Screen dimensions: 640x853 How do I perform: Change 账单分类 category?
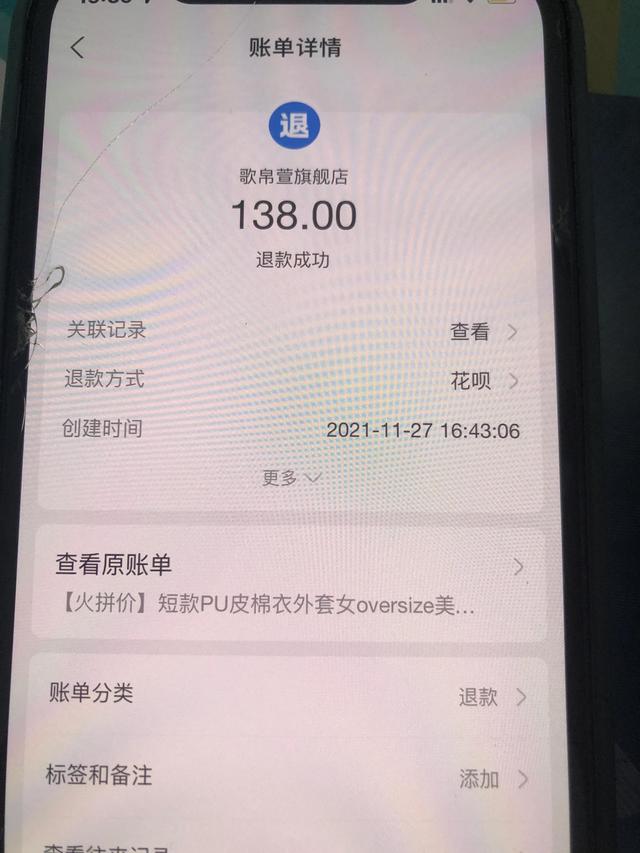tap(491, 697)
